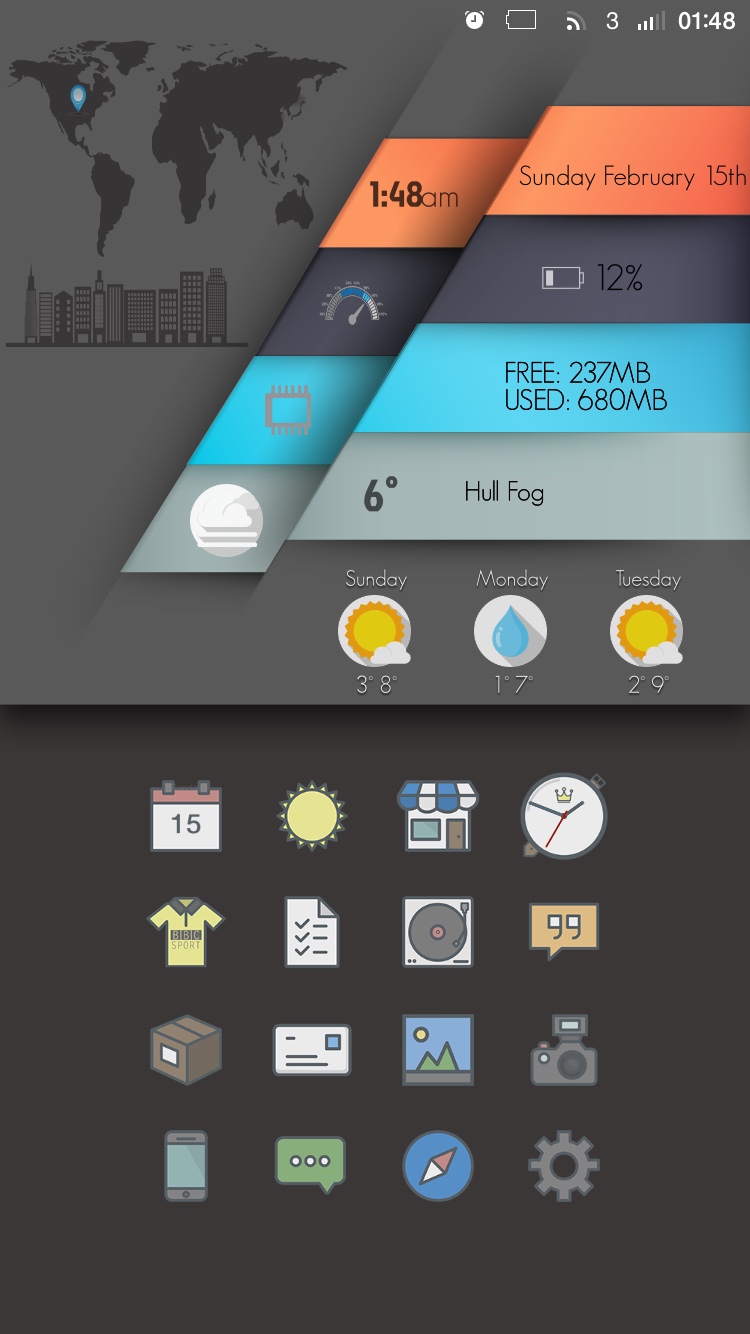The image size is (750, 1334).
Task: Tap the Hull Fog weather widget
Action: click(x=504, y=492)
